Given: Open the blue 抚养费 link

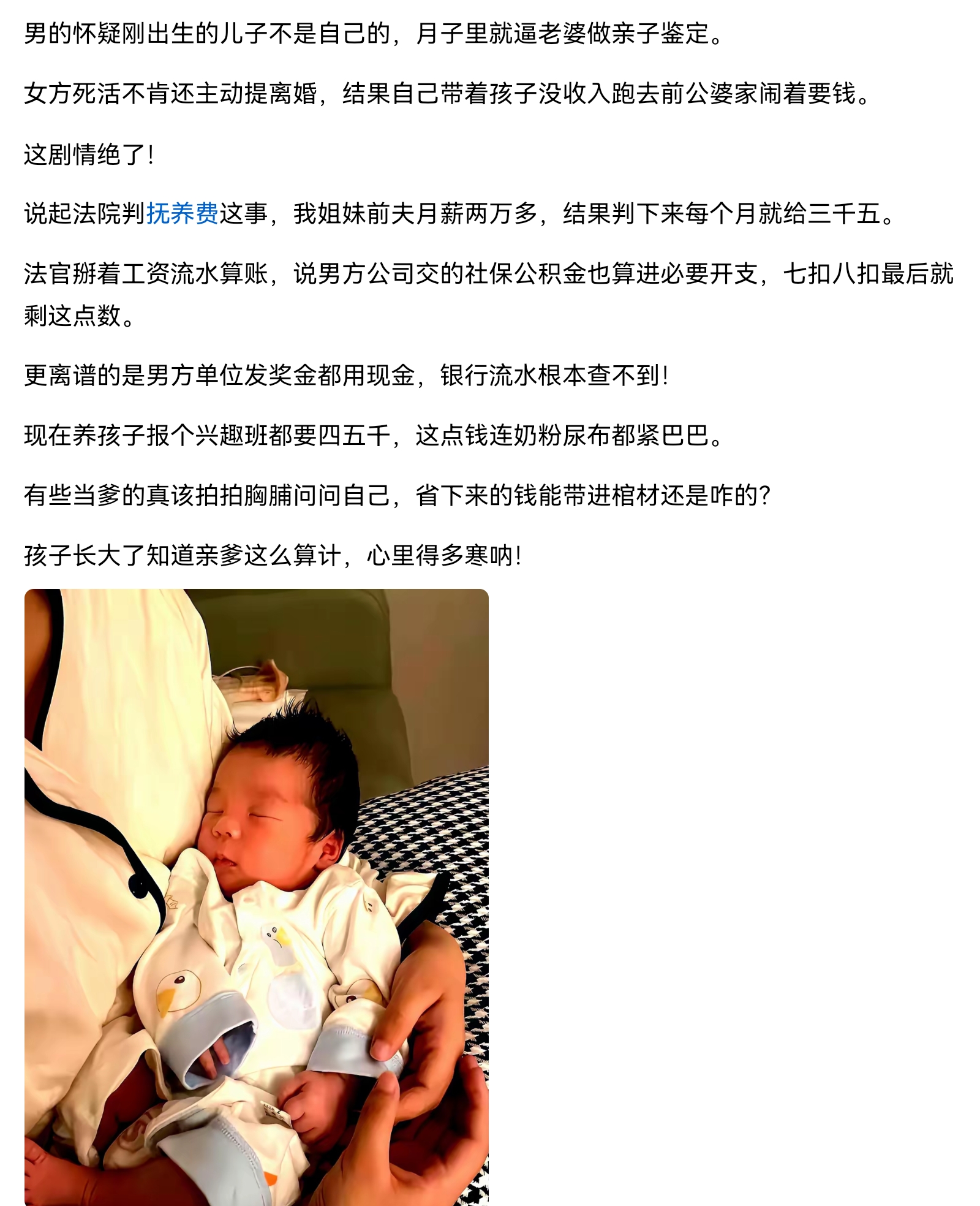Looking at the screenshot, I should (x=182, y=214).
